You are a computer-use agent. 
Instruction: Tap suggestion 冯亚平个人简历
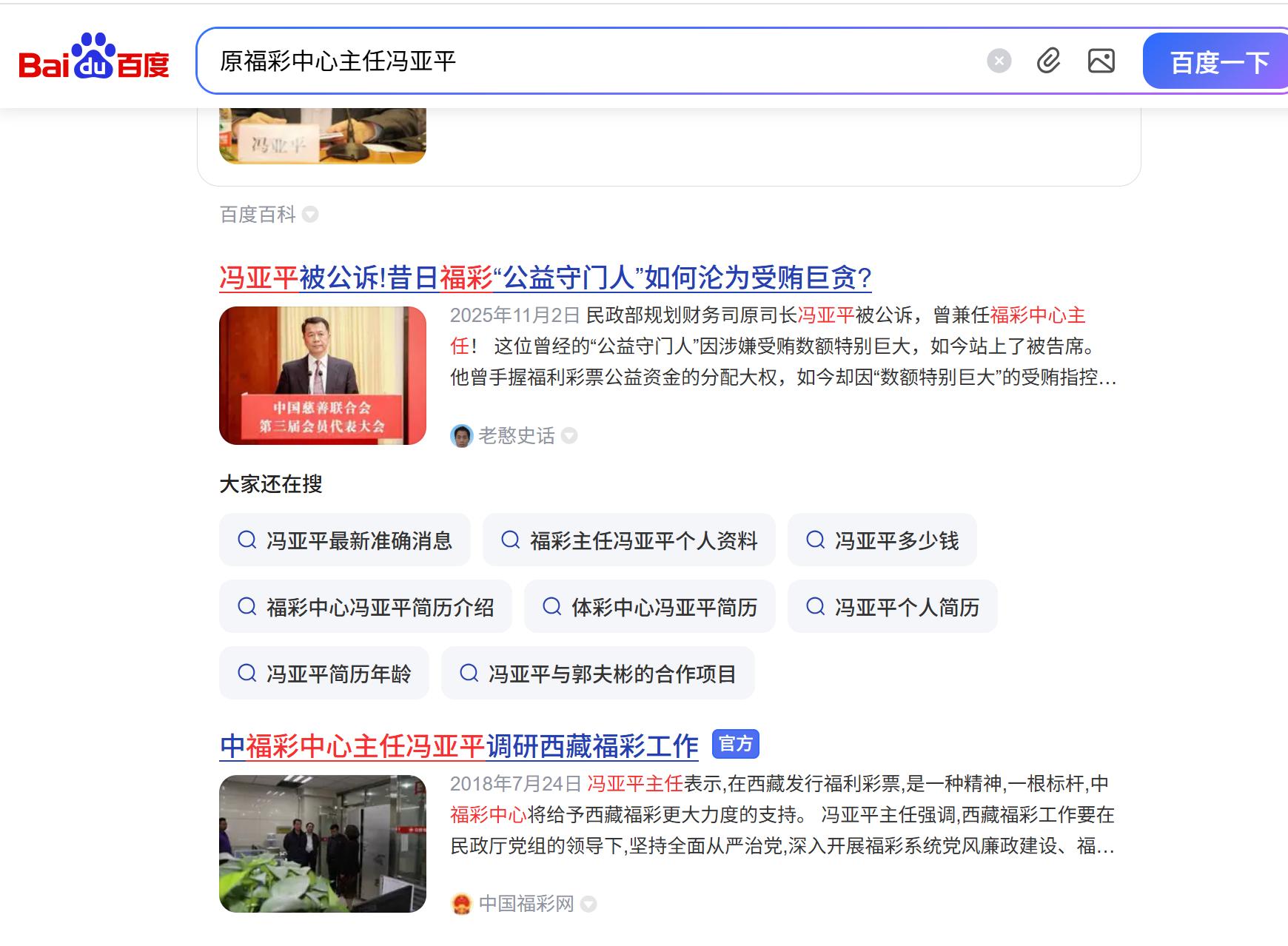(893, 607)
